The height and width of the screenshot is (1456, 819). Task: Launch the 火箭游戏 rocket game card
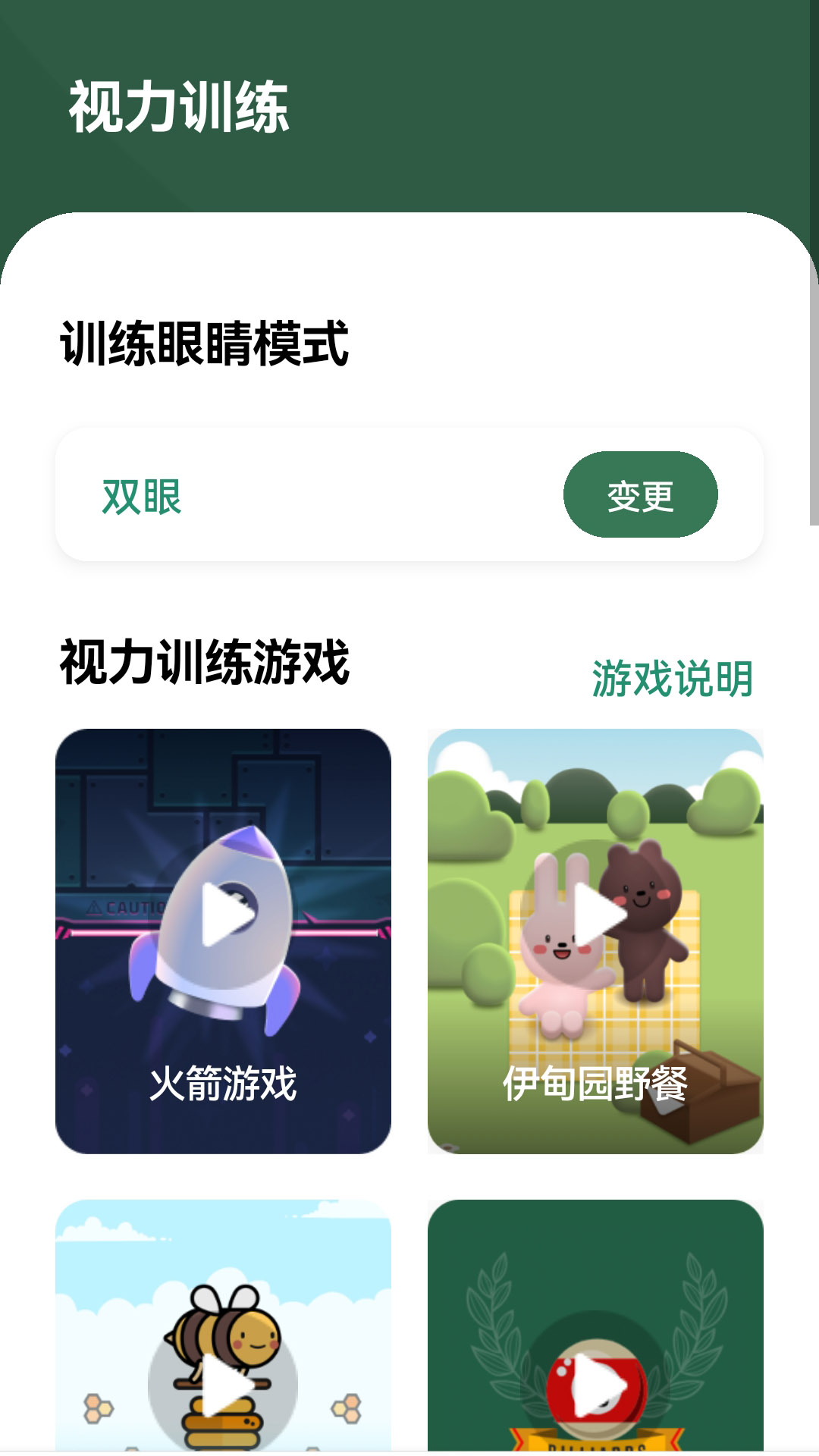[x=223, y=940]
